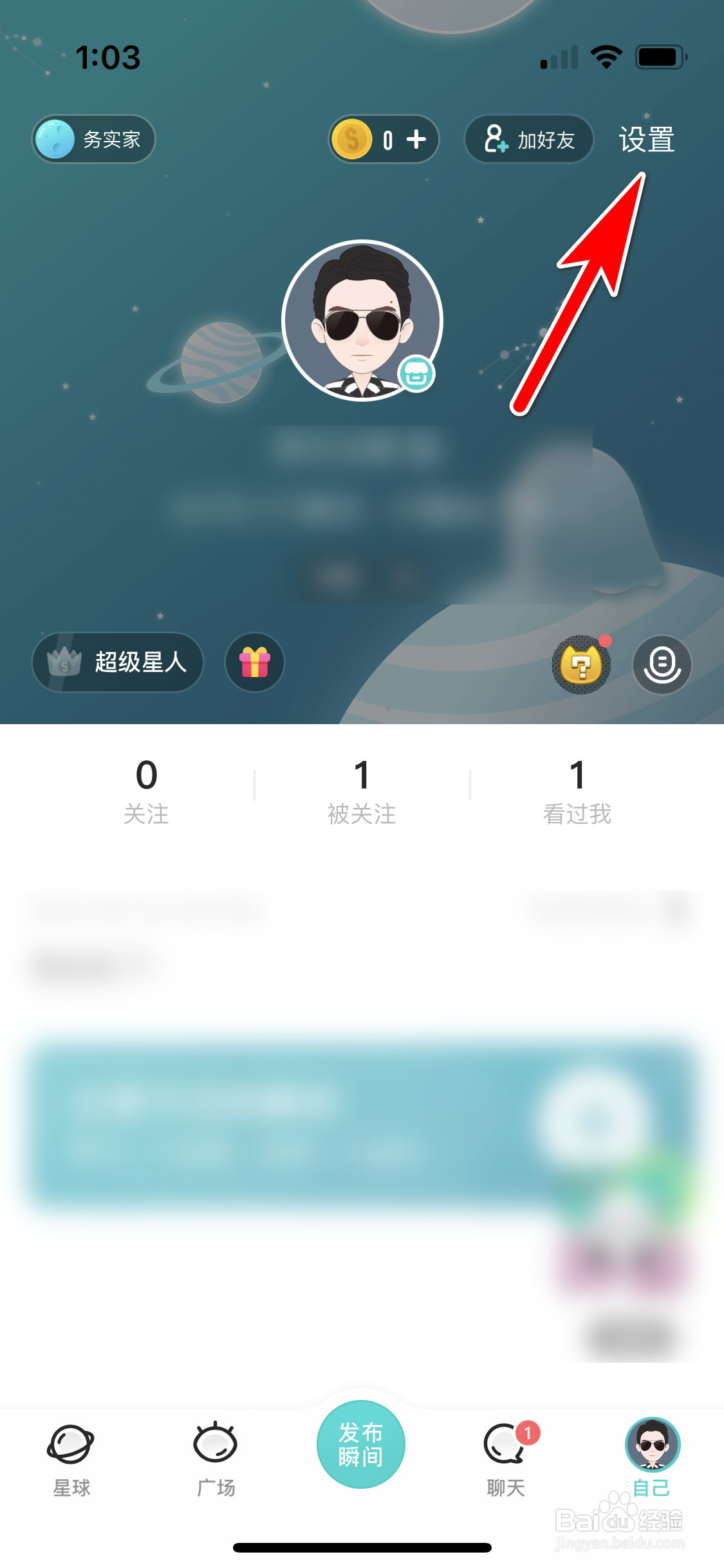Open 设置 in the top right corner
The image size is (724, 1568).
pyautogui.click(x=646, y=139)
